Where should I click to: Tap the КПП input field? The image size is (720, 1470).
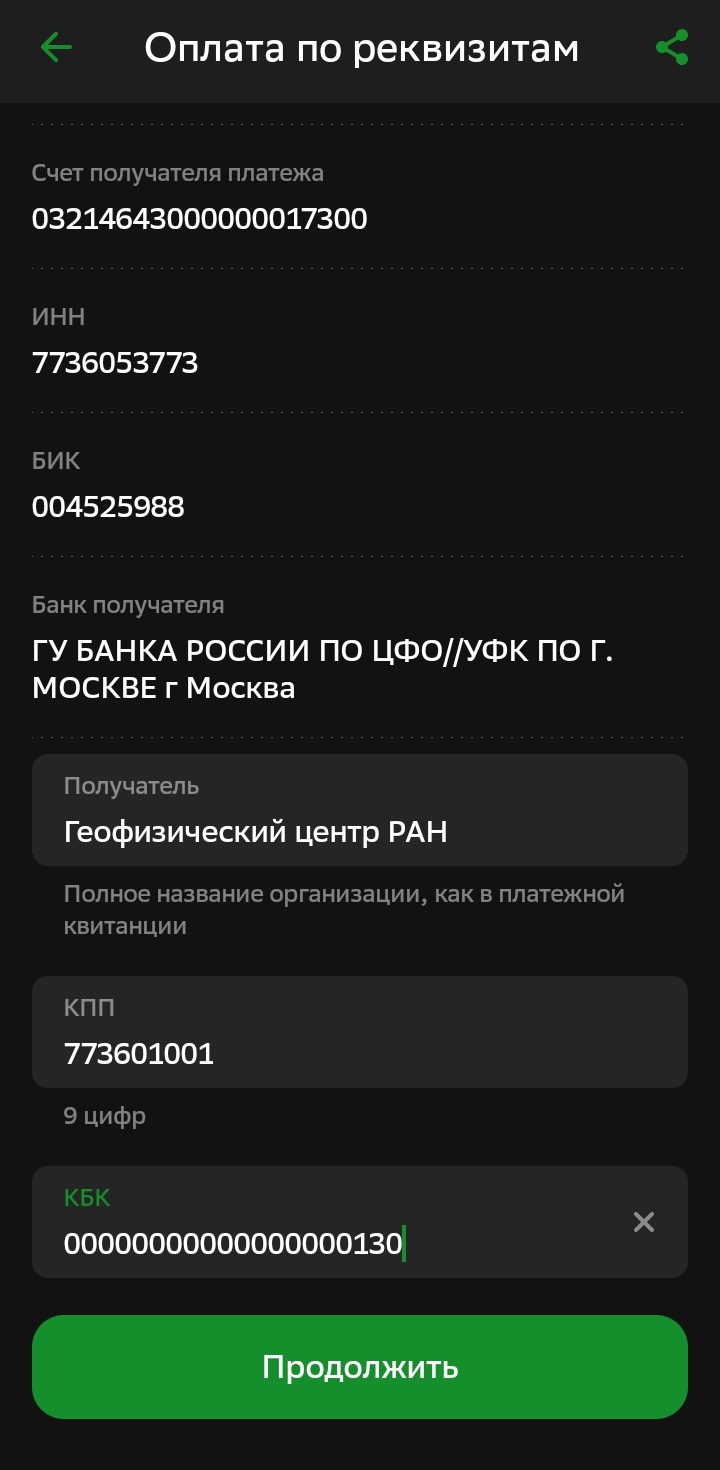tap(360, 1032)
